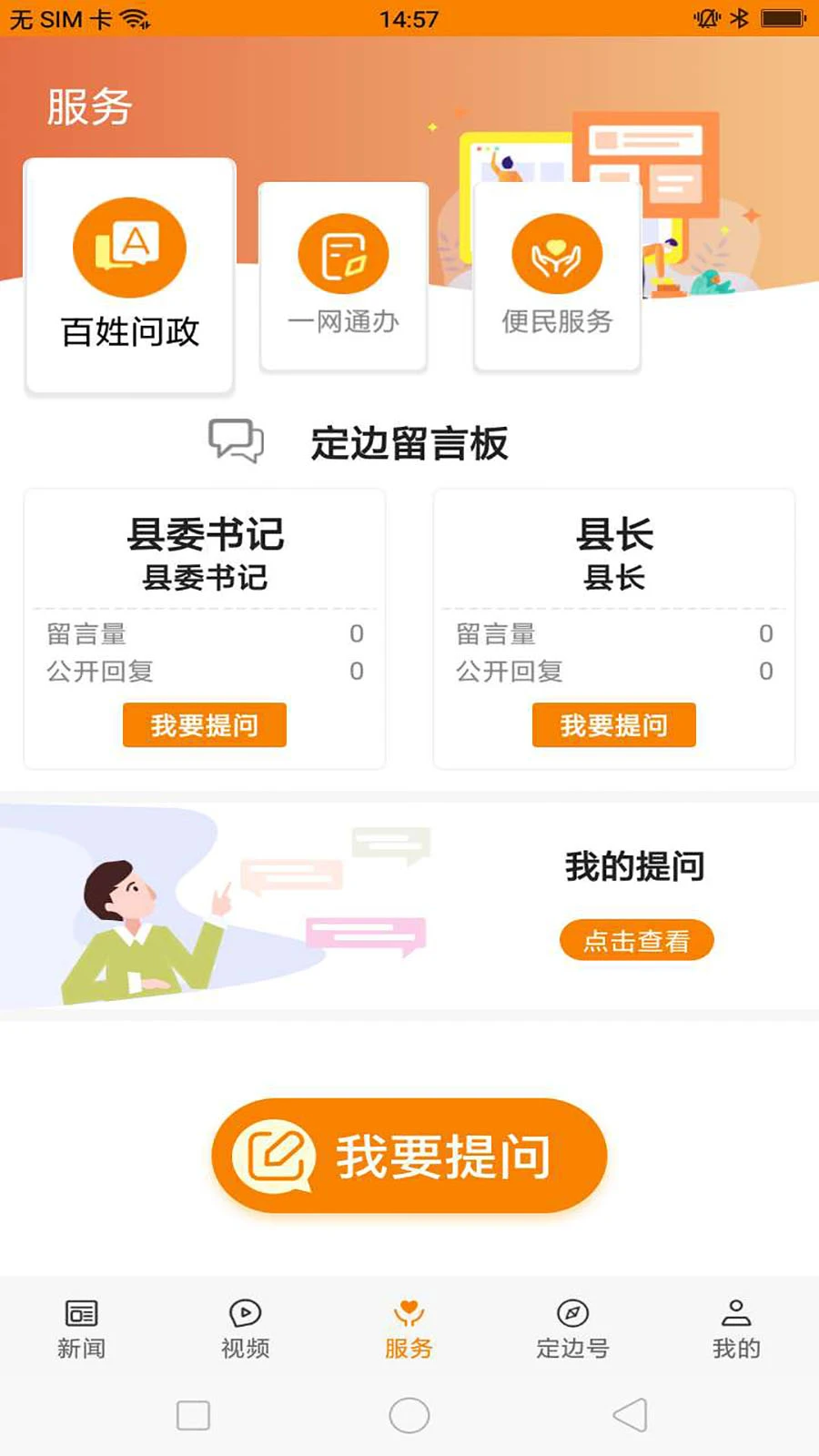Viewport: 819px width, 1456px height.
Task: Tap the Android back navigation button
Action: click(630, 1414)
